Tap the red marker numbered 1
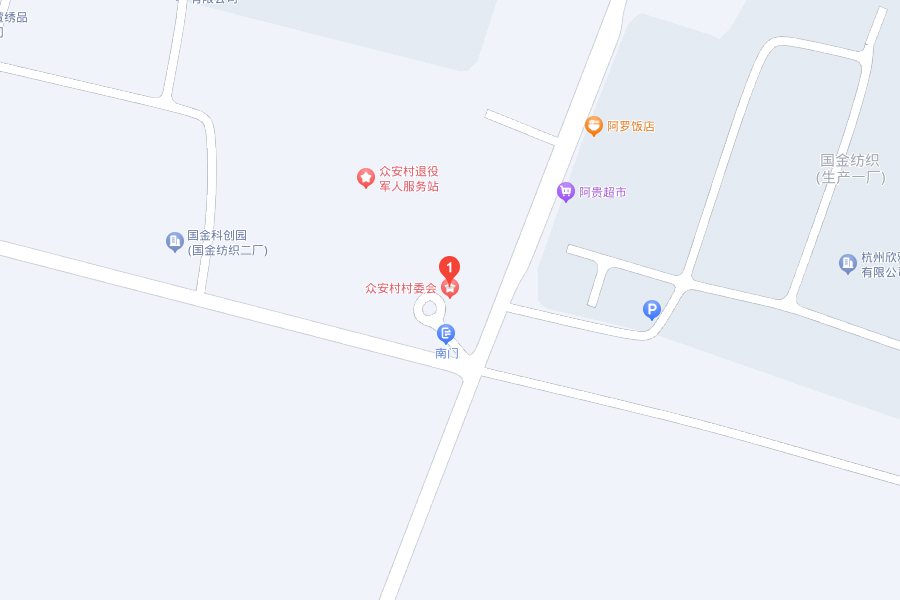 click(x=450, y=268)
